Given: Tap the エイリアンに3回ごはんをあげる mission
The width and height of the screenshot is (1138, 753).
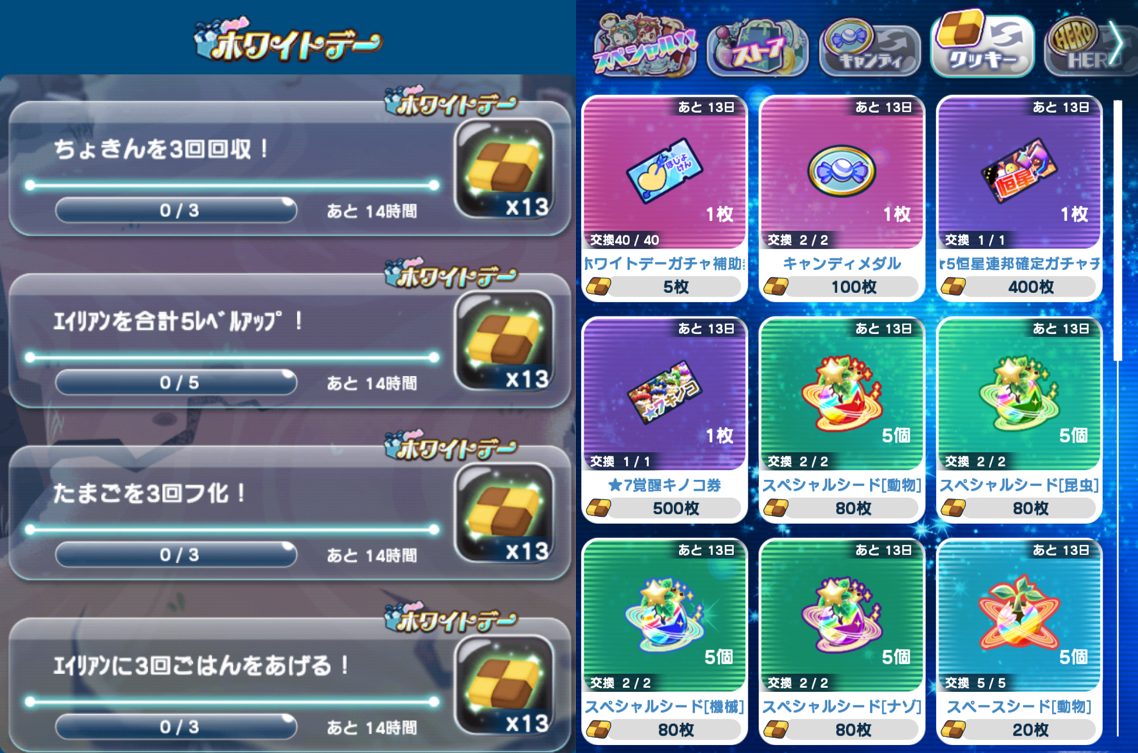Looking at the screenshot, I should click(x=290, y=685).
